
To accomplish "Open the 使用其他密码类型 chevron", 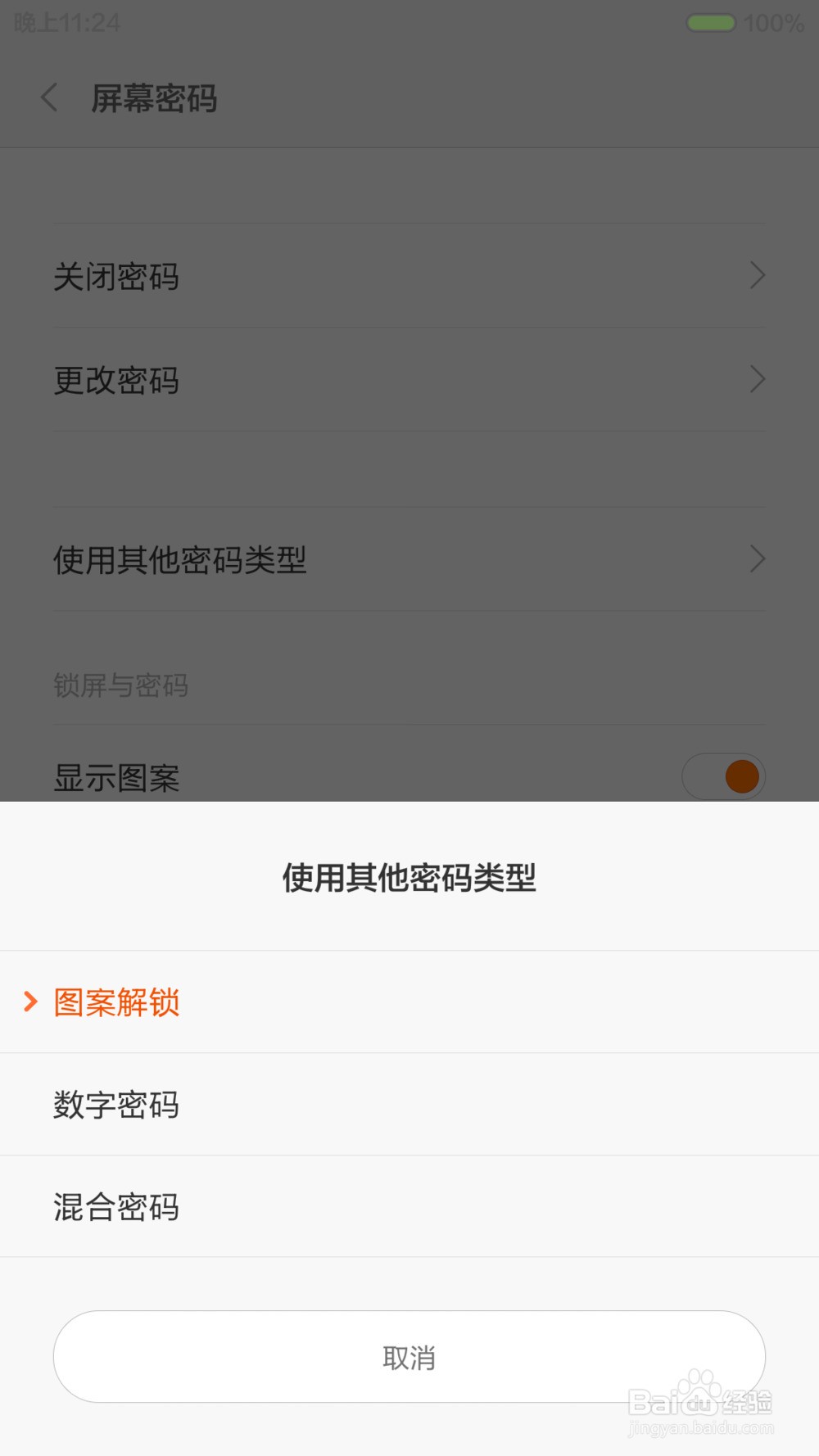I will [x=757, y=559].
